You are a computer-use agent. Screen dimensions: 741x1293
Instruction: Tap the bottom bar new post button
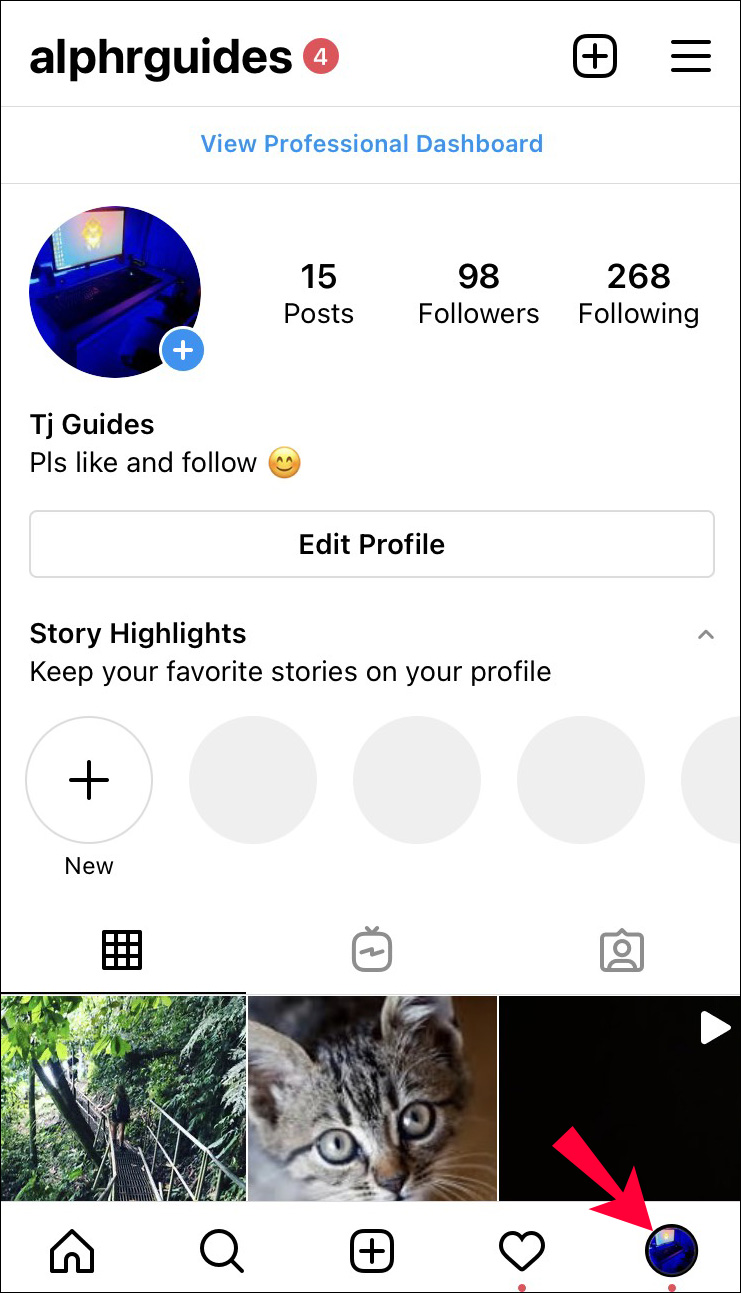[x=371, y=1250]
